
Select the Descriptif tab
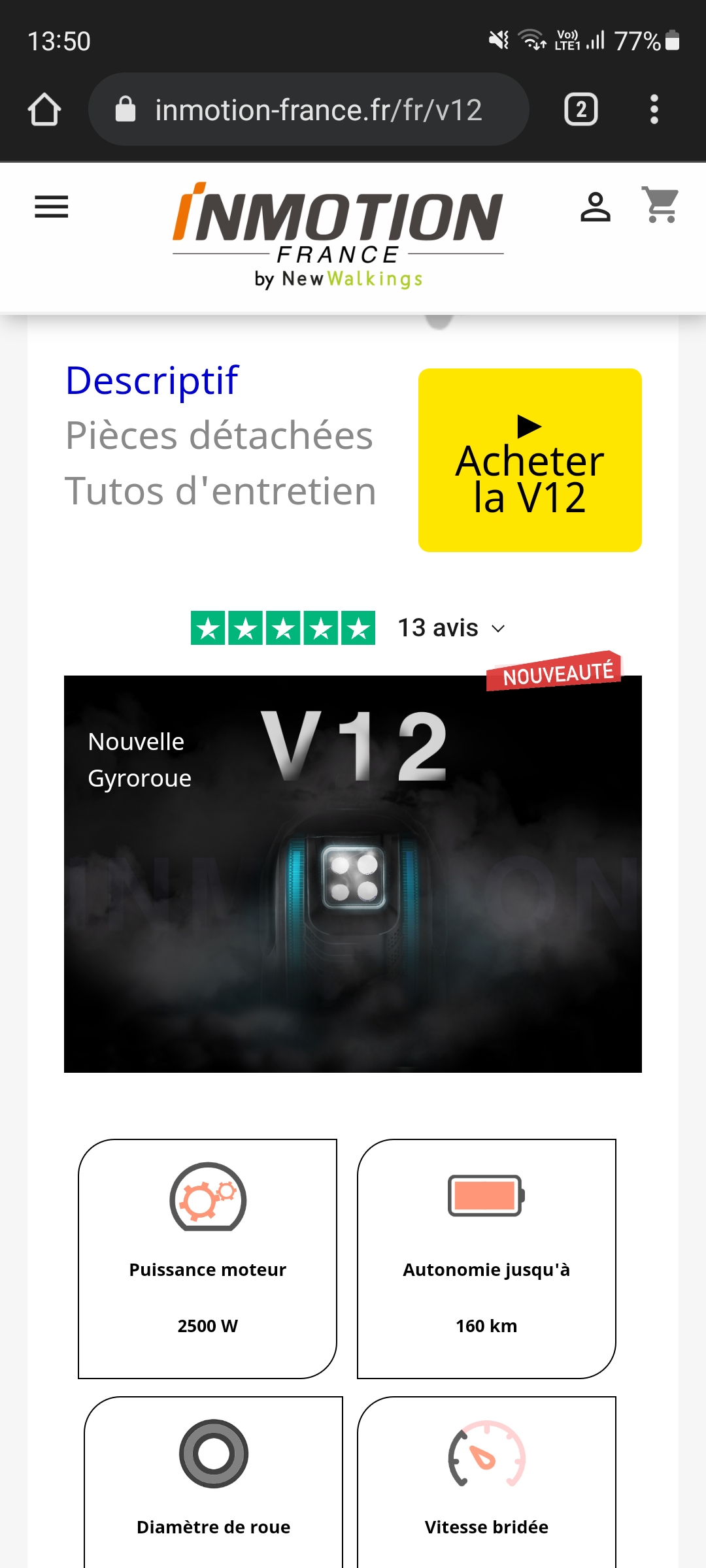click(152, 380)
